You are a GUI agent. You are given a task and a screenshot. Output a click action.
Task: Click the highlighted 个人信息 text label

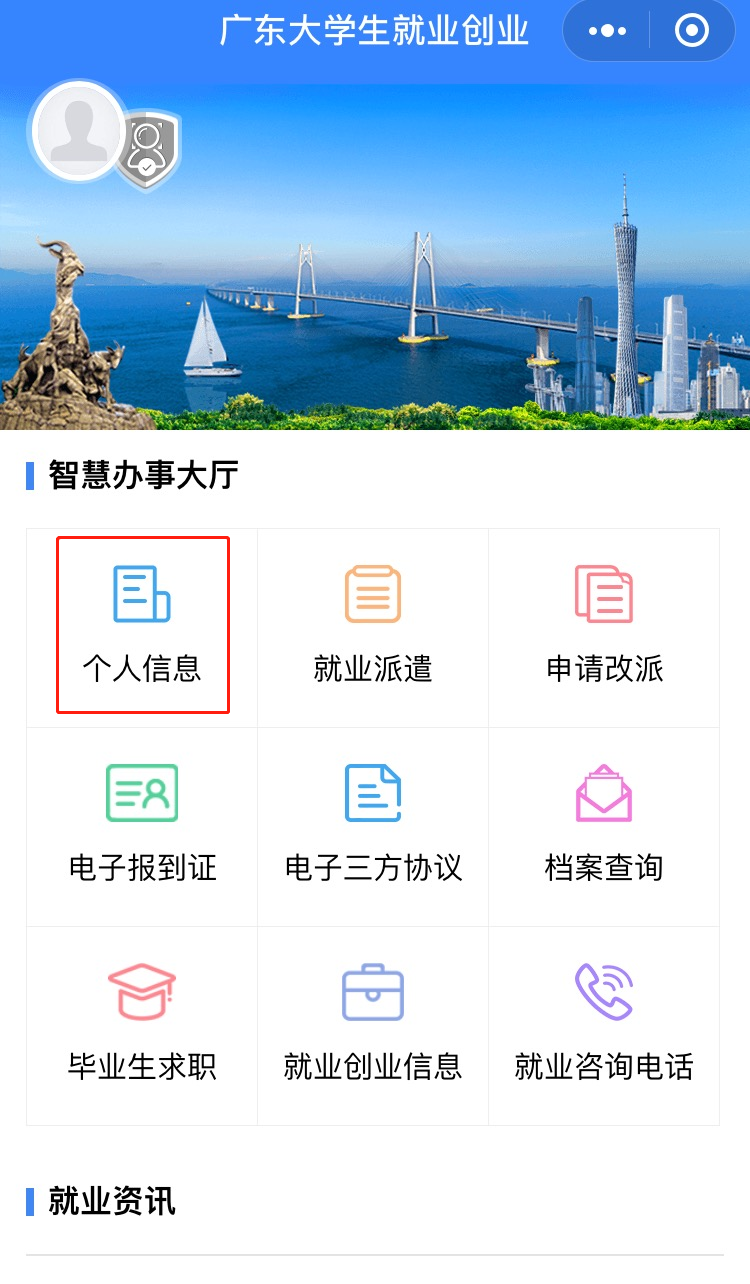coord(142,670)
